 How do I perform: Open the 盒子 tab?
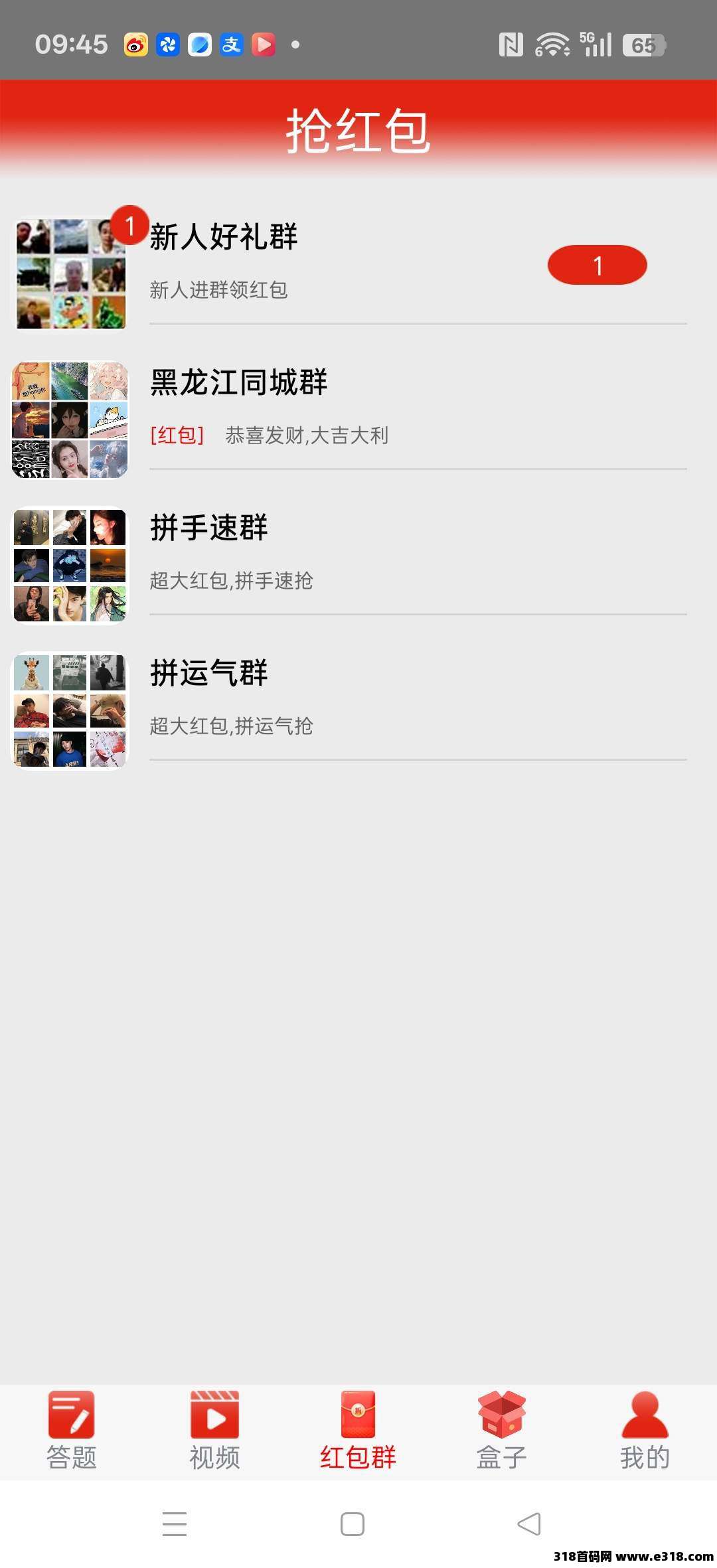point(501,1431)
